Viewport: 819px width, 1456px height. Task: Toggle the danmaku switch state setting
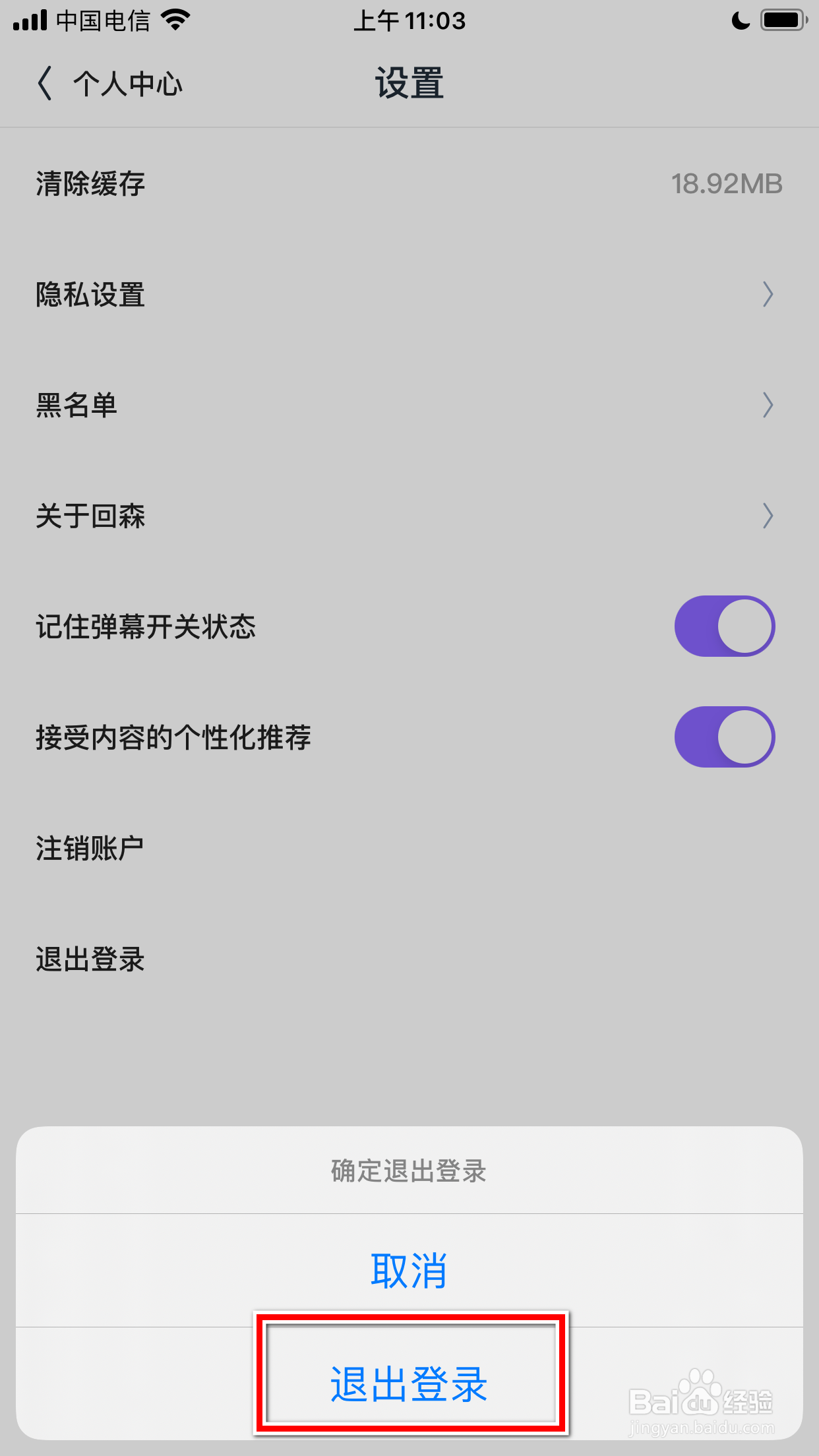724,626
